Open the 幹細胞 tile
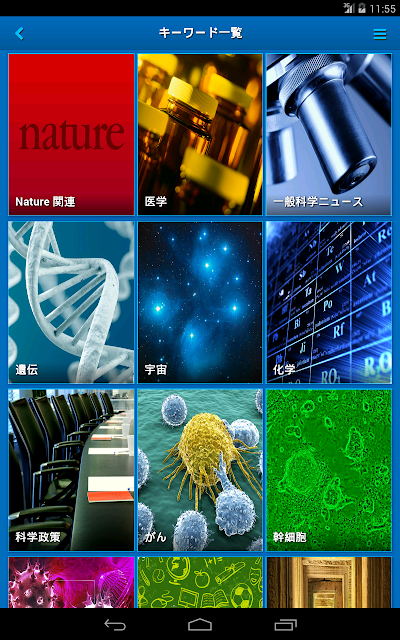Screen dimensions: 400x640 pyautogui.click(x=329, y=470)
